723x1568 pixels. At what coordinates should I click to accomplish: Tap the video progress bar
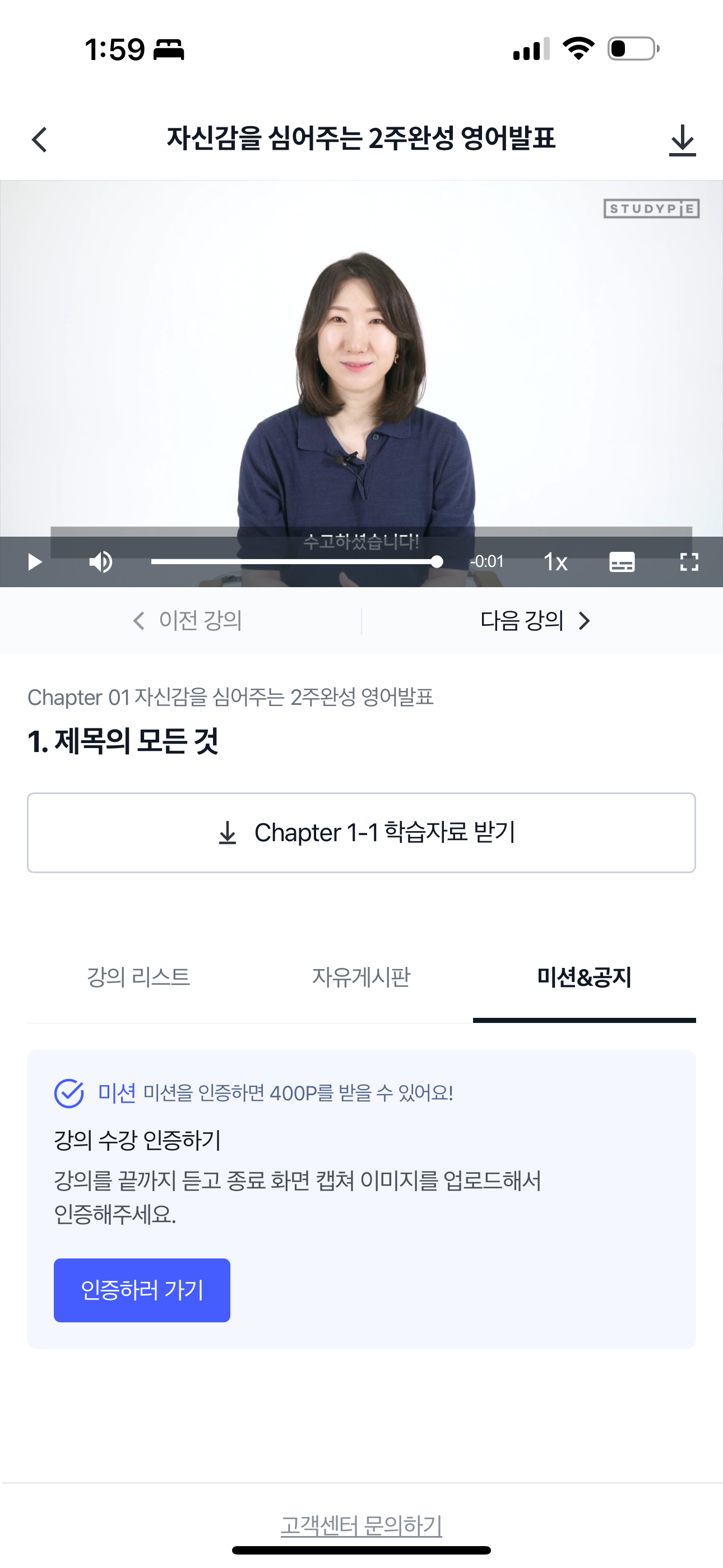click(293, 561)
